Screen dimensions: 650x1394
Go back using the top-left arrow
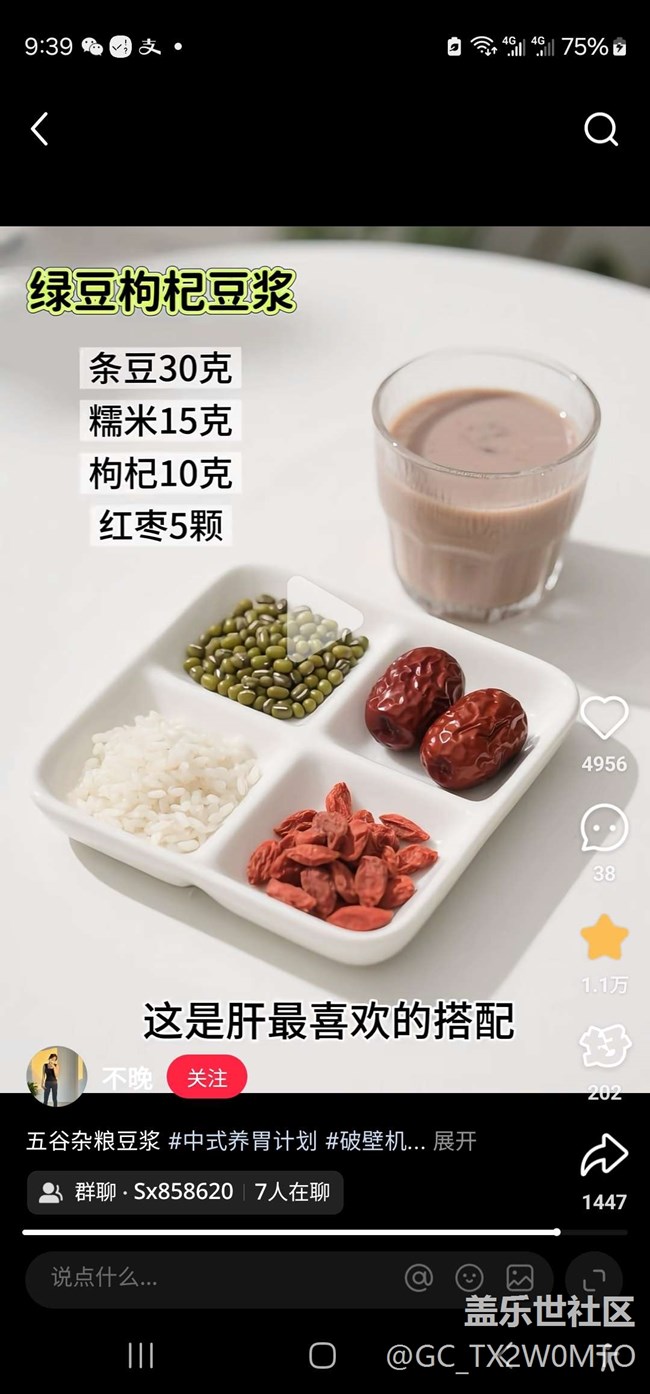tap(40, 129)
